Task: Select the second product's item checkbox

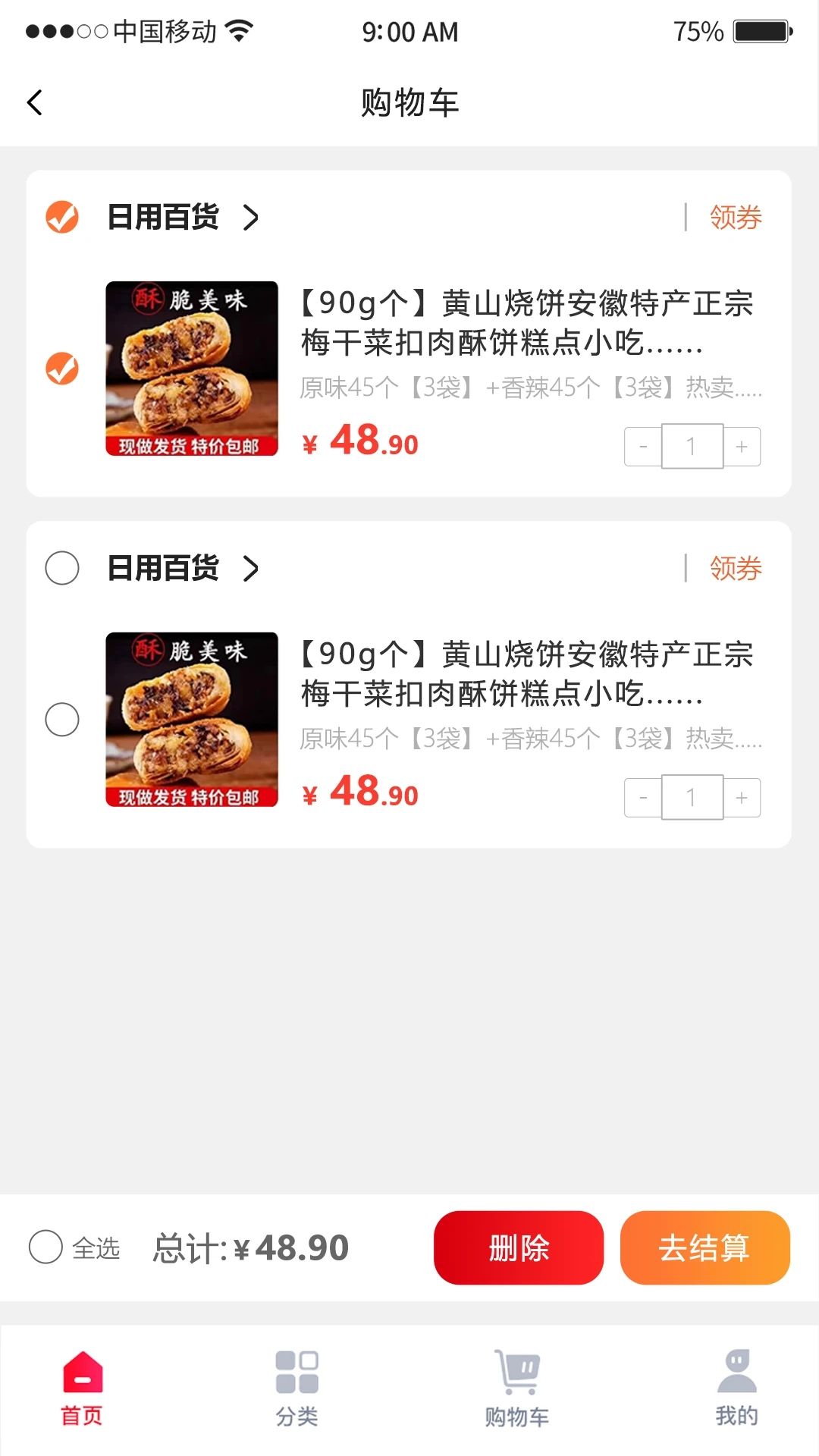Action: (x=63, y=719)
